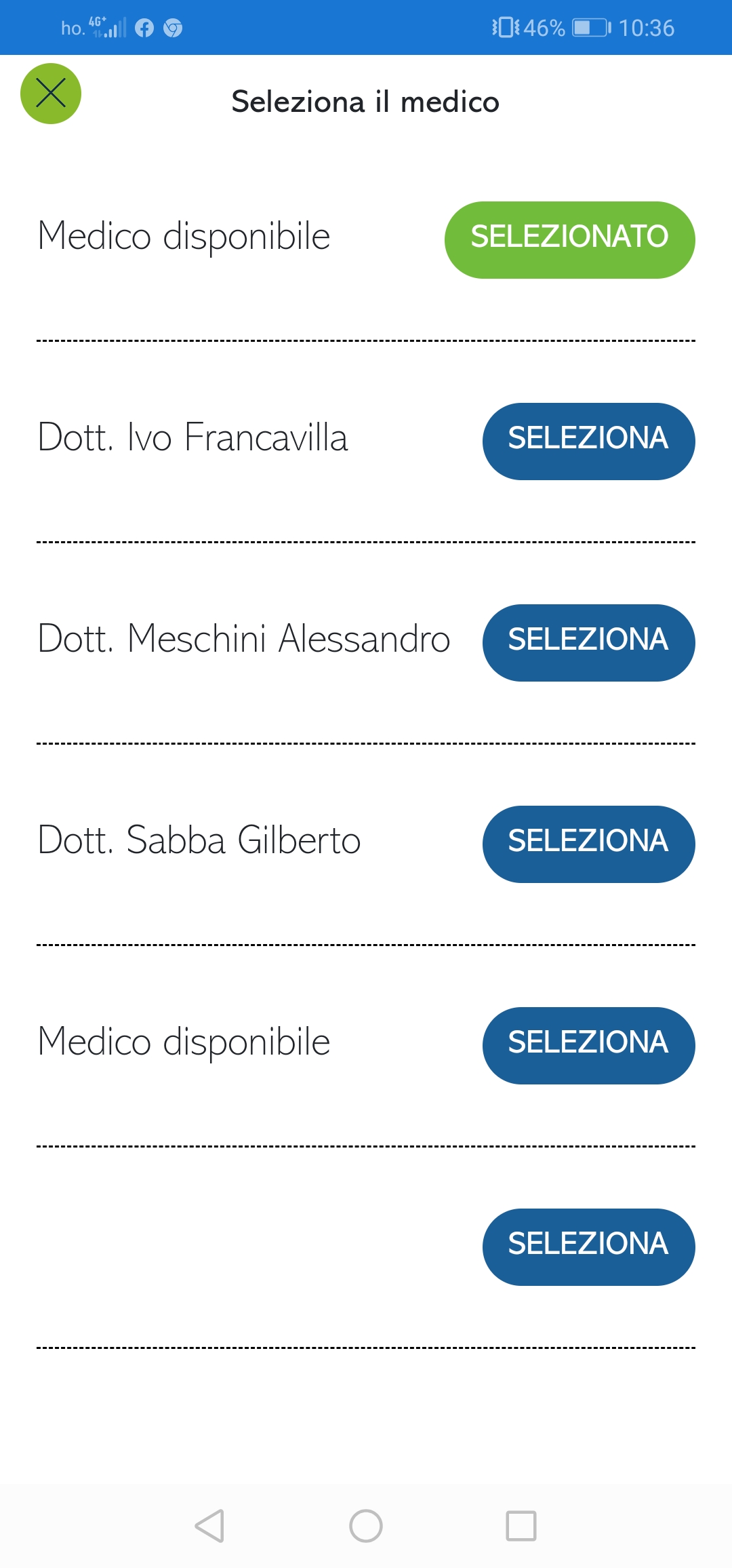Tap the green SELEZIONATO button

click(x=569, y=240)
